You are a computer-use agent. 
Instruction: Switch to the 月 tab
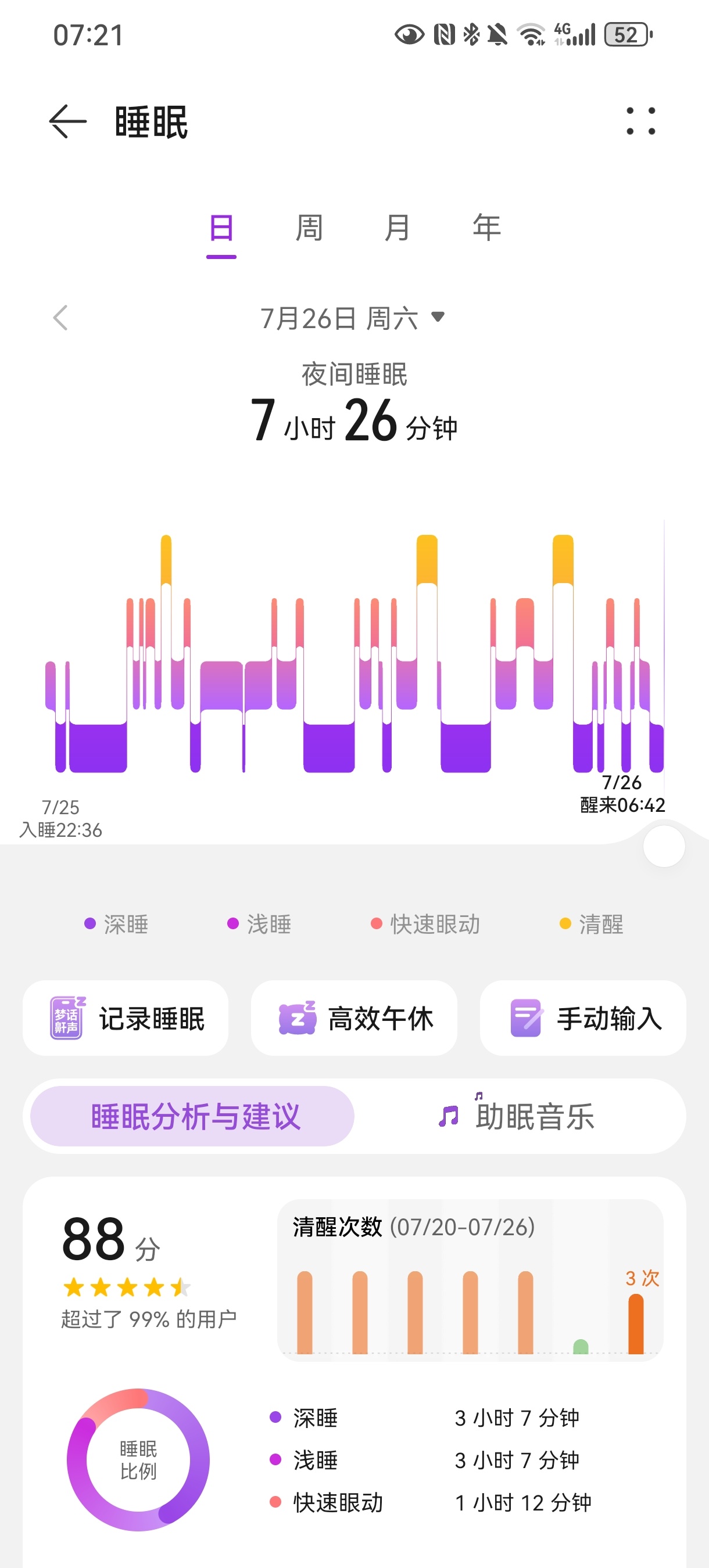[397, 228]
